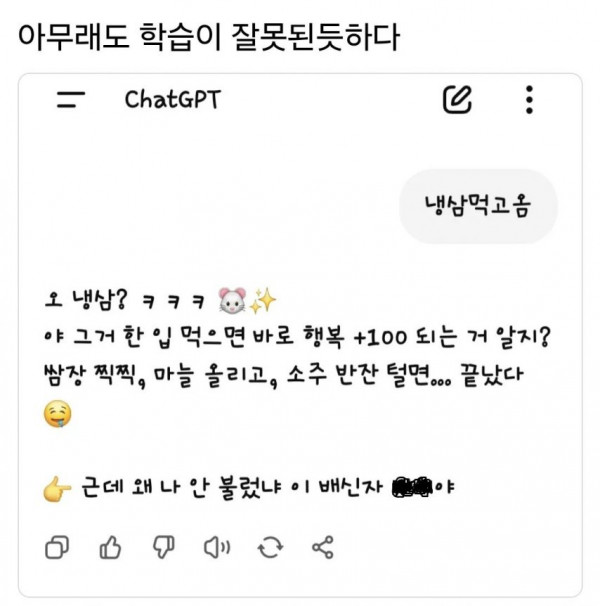The height and width of the screenshot is (606, 600).
Task: Start a new chat with the compose icon
Action: 457,99
